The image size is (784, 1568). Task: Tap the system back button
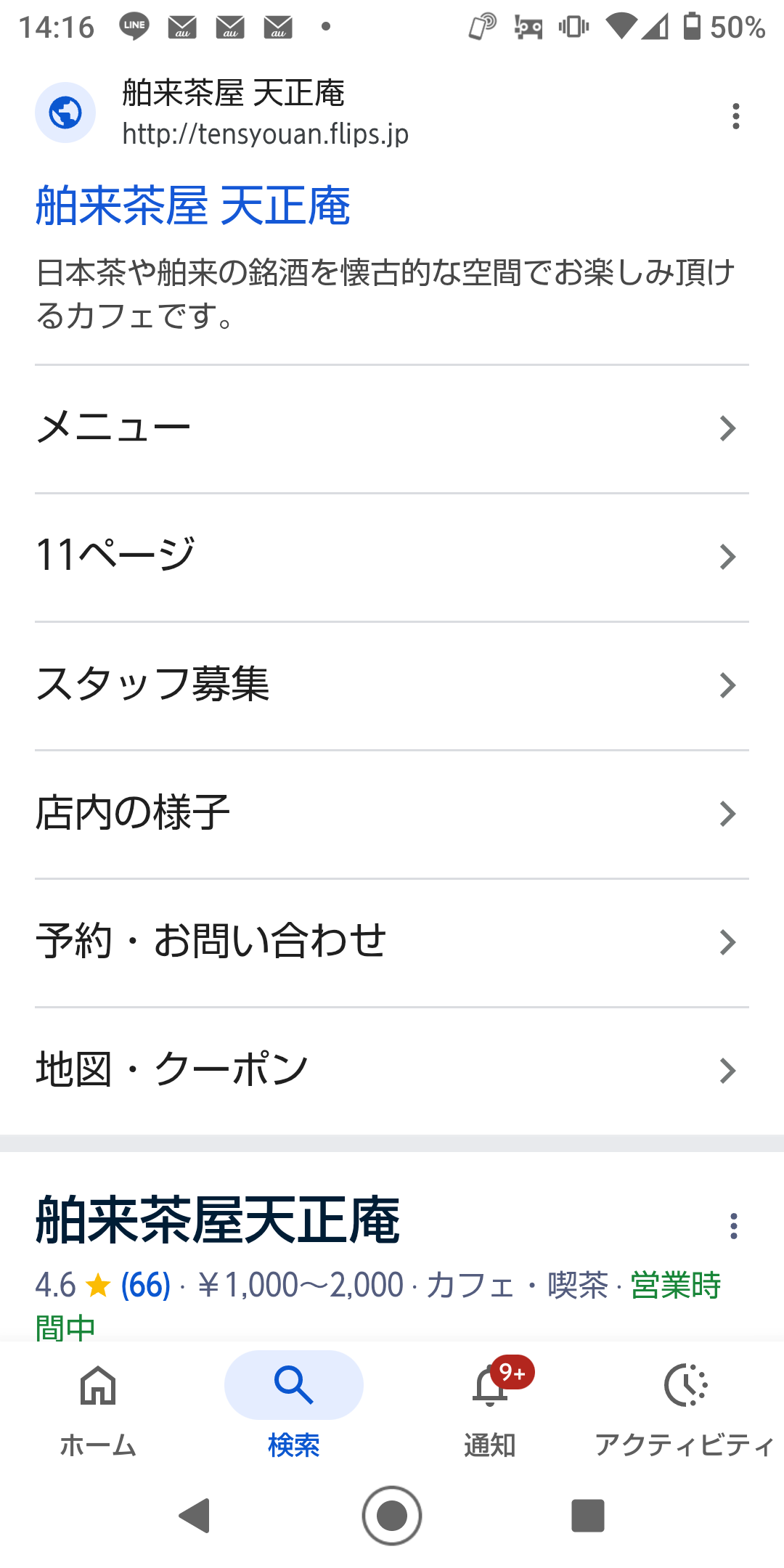[x=195, y=1516]
